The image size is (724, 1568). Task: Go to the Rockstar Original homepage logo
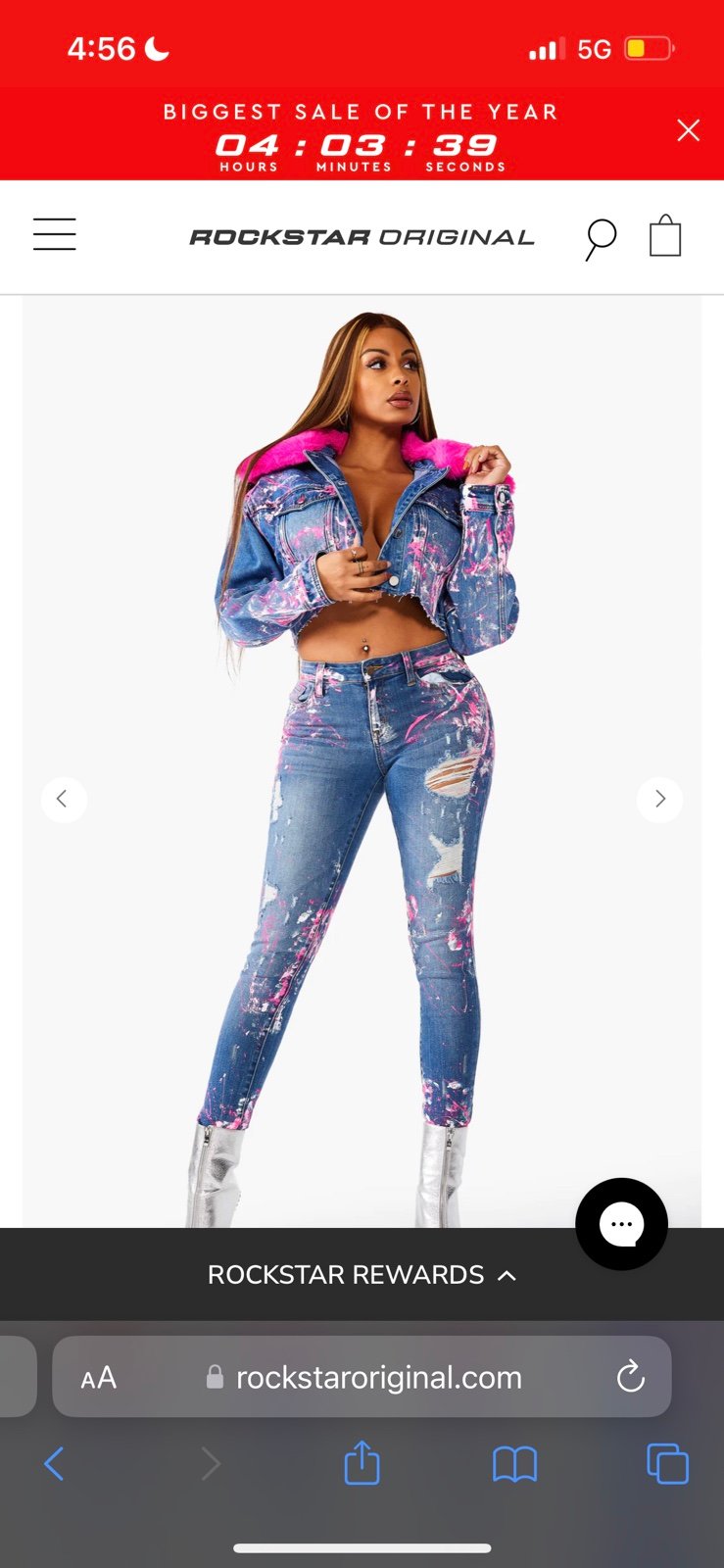362,237
